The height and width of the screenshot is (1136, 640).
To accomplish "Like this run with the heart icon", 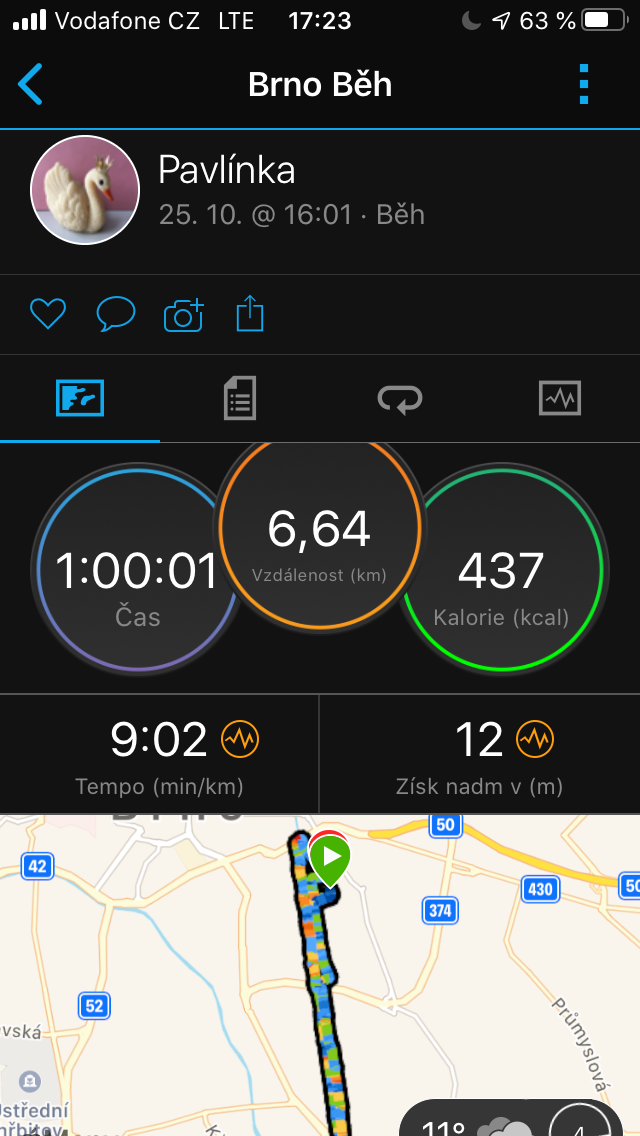I will (48, 314).
